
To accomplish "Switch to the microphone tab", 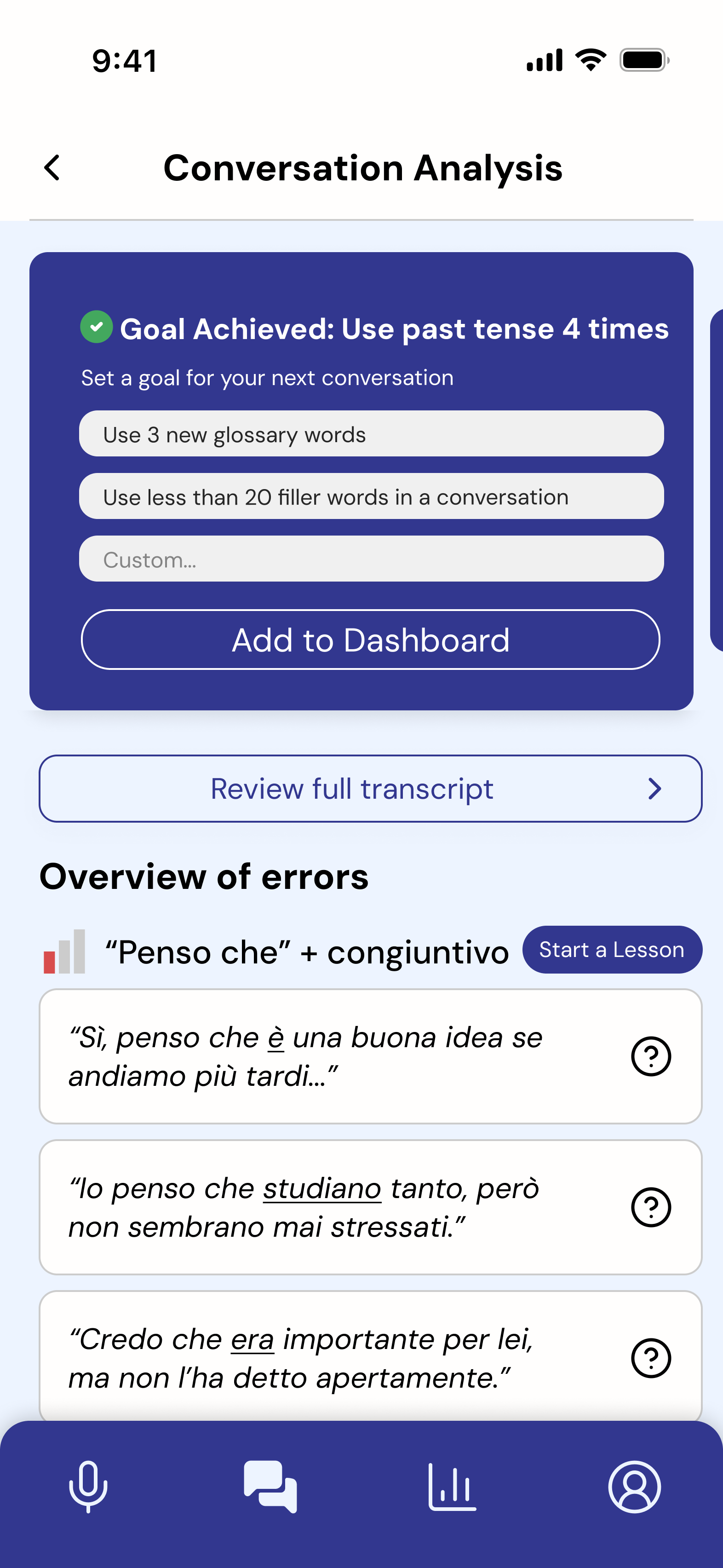I will pyautogui.click(x=88, y=1487).
